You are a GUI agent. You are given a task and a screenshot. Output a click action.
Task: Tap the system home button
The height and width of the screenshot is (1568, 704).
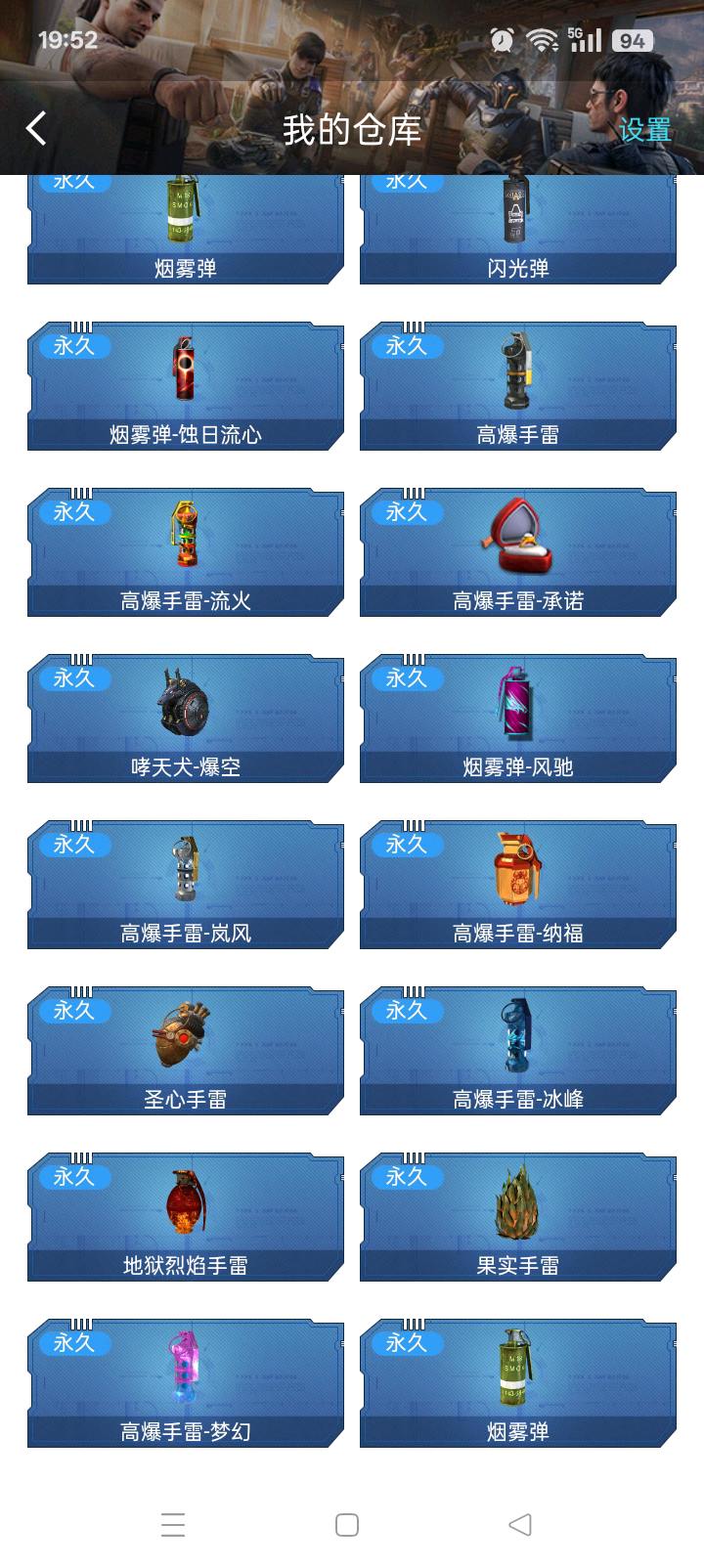coord(347,1525)
